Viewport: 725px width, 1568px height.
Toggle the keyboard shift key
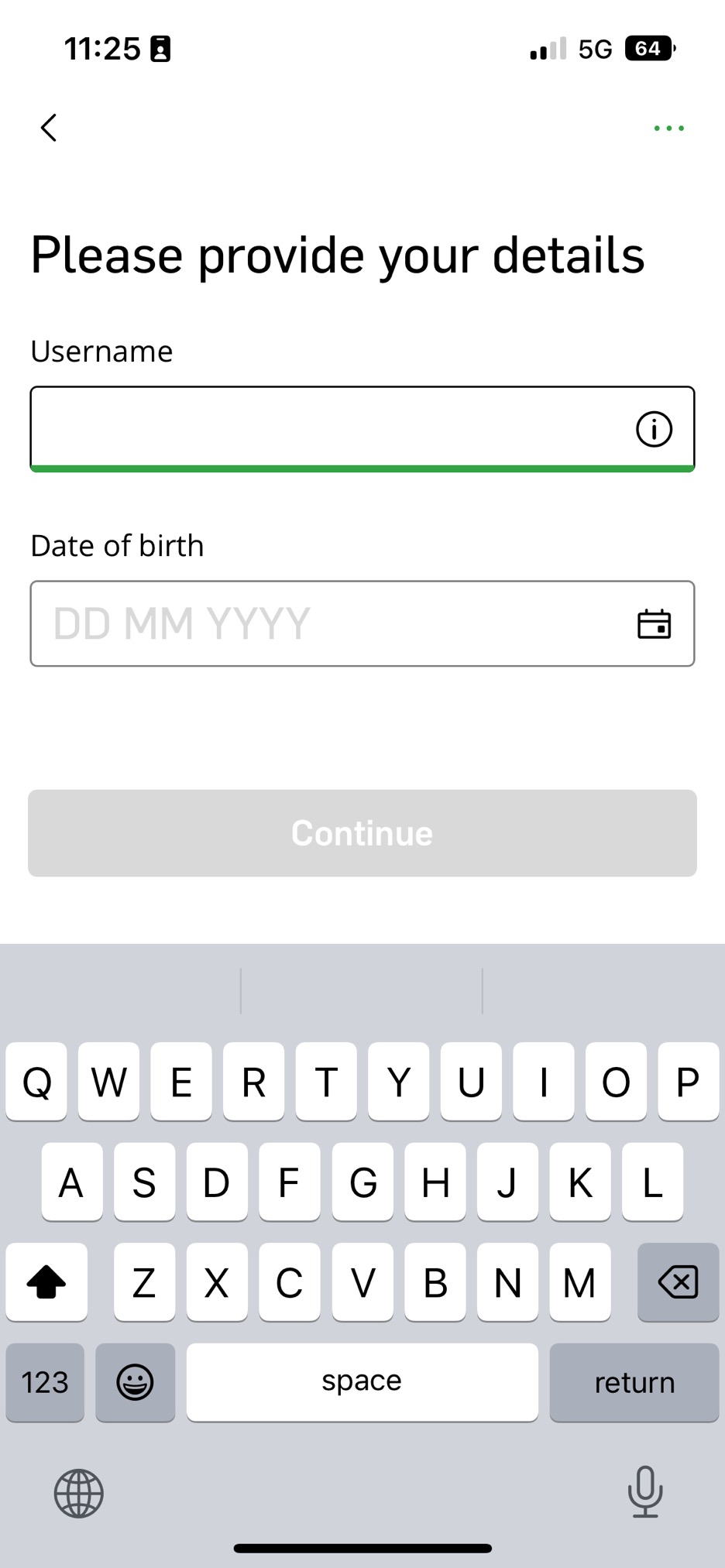(x=46, y=1282)
